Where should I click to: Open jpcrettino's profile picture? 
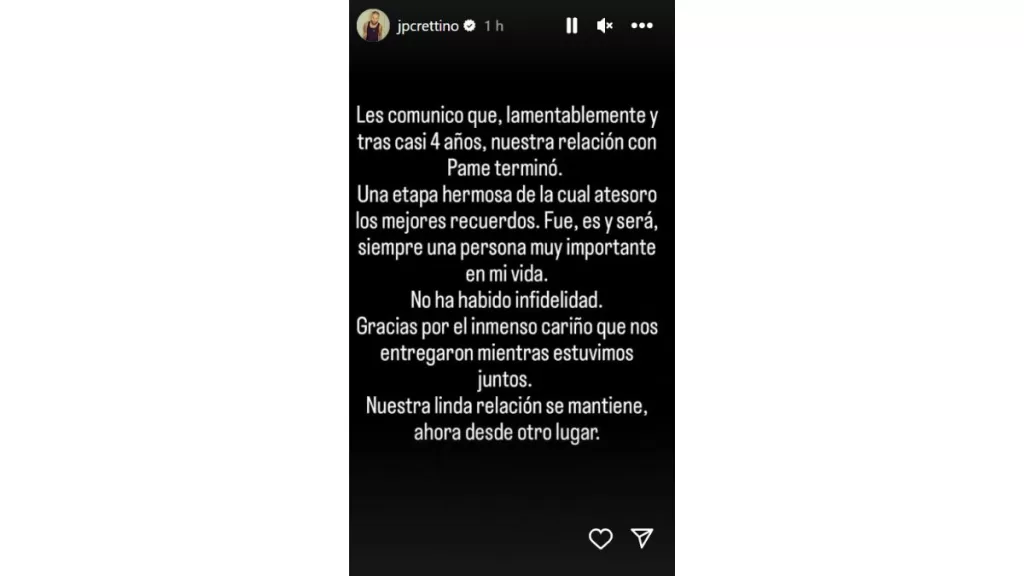pyautogui.click(x=373, y=26)
